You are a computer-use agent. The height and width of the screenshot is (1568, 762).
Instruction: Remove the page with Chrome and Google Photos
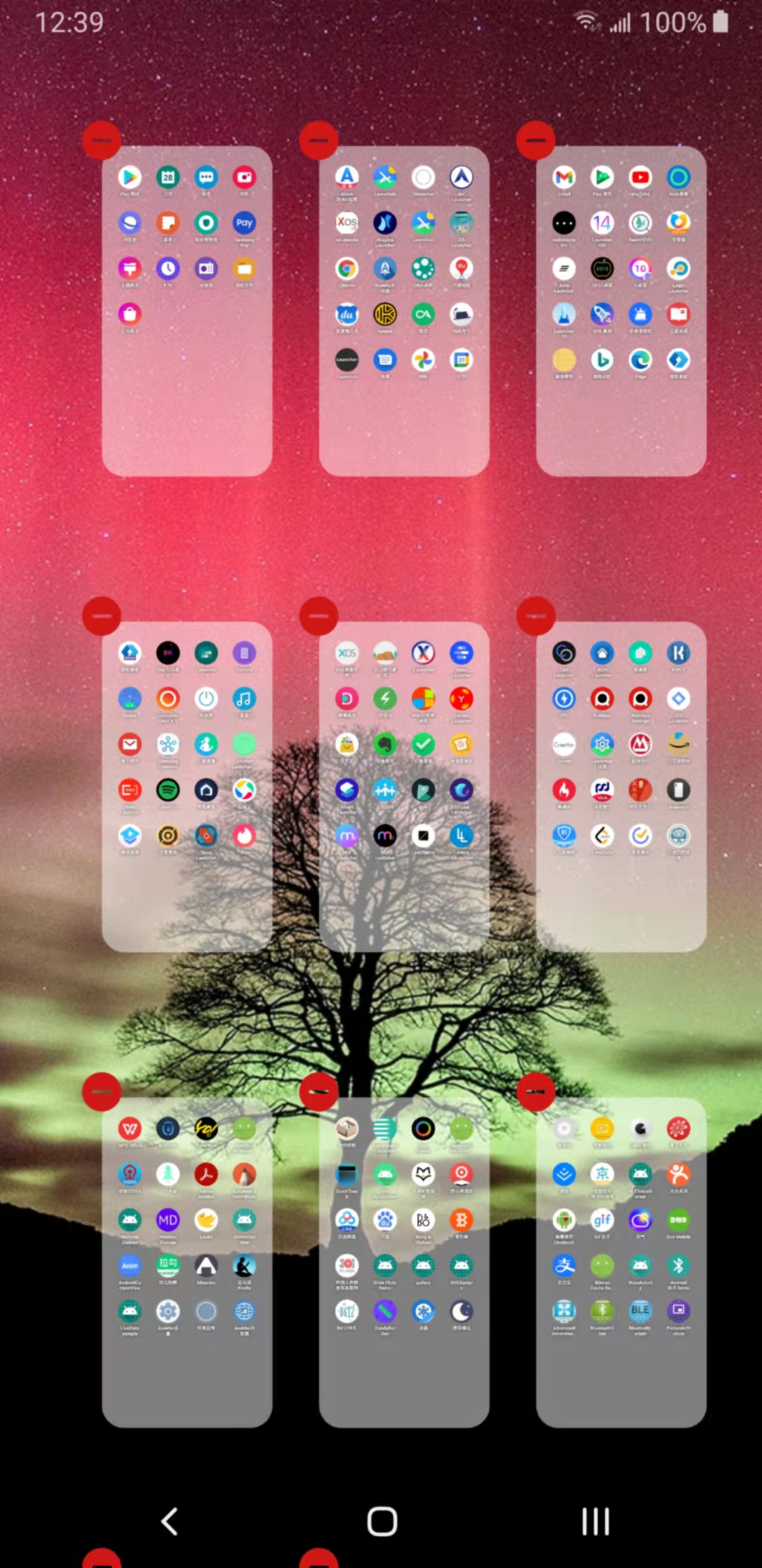click(x=318, y=141)
